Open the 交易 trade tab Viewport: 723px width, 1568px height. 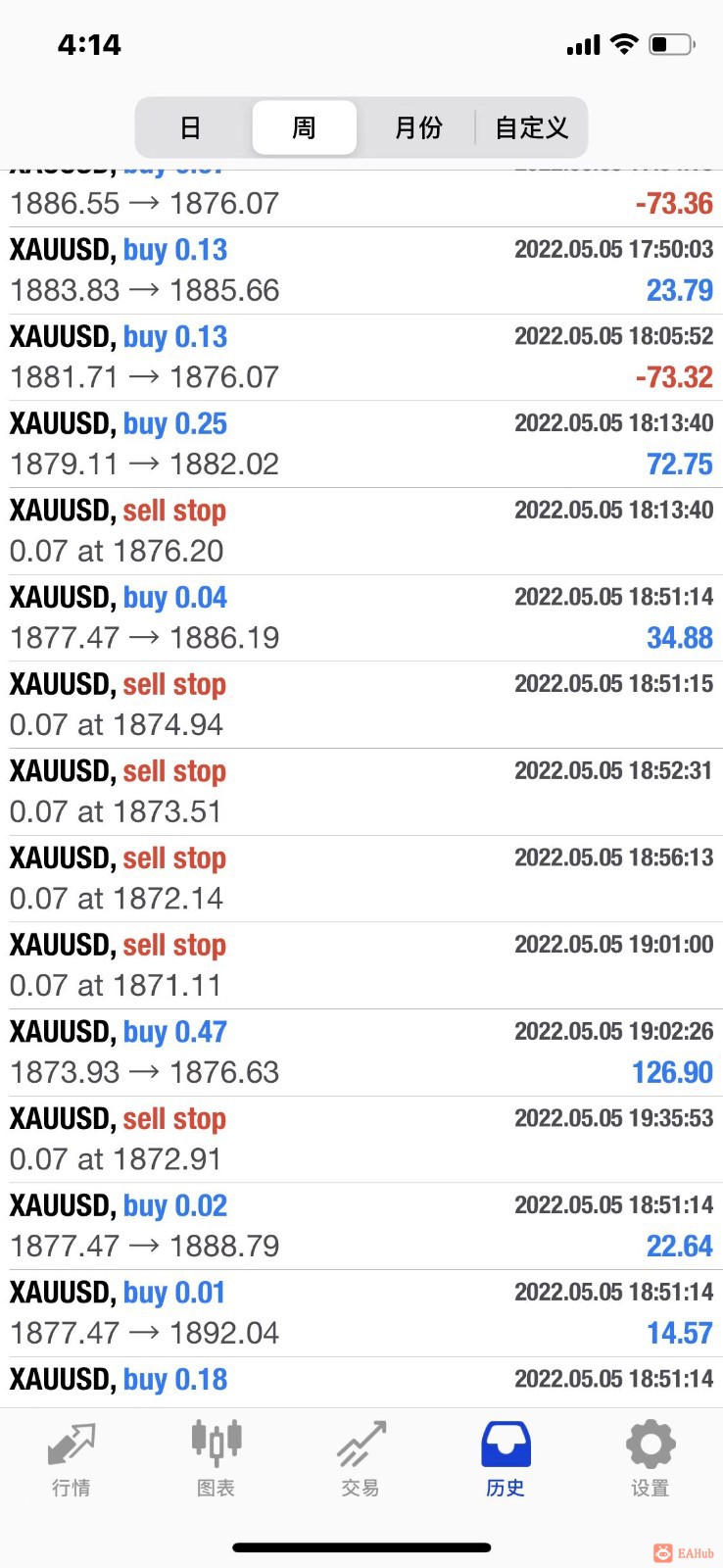[361, 1459]
